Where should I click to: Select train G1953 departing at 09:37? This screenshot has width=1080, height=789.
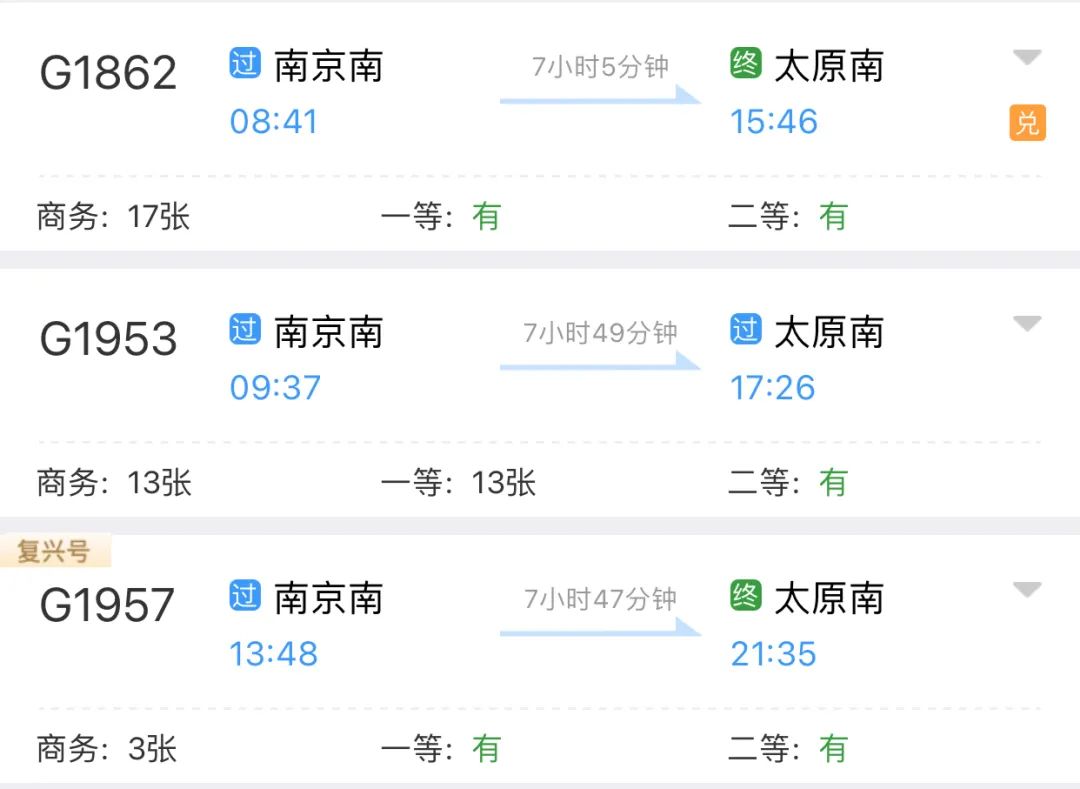(x=108, y=340)
